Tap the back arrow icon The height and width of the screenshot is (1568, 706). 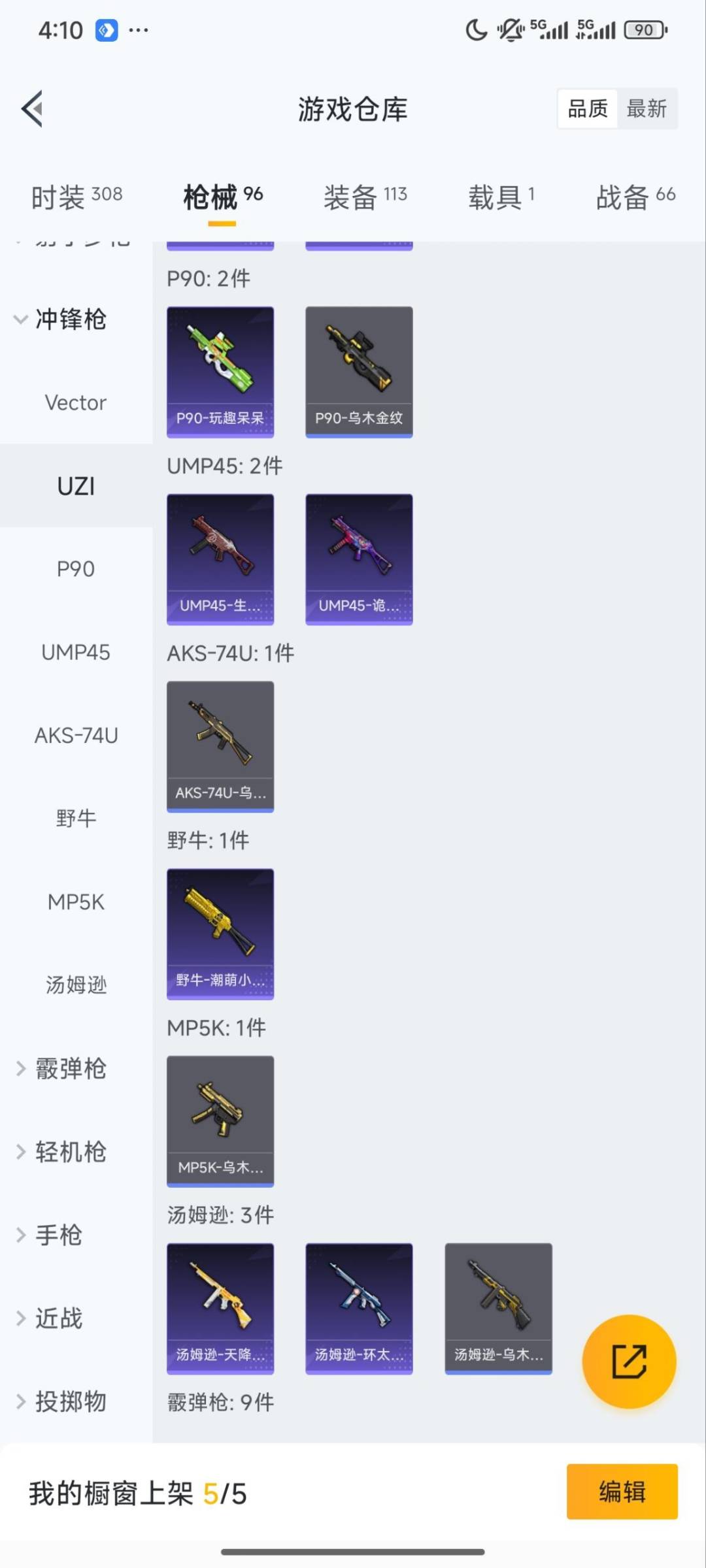tap(31, 109)
